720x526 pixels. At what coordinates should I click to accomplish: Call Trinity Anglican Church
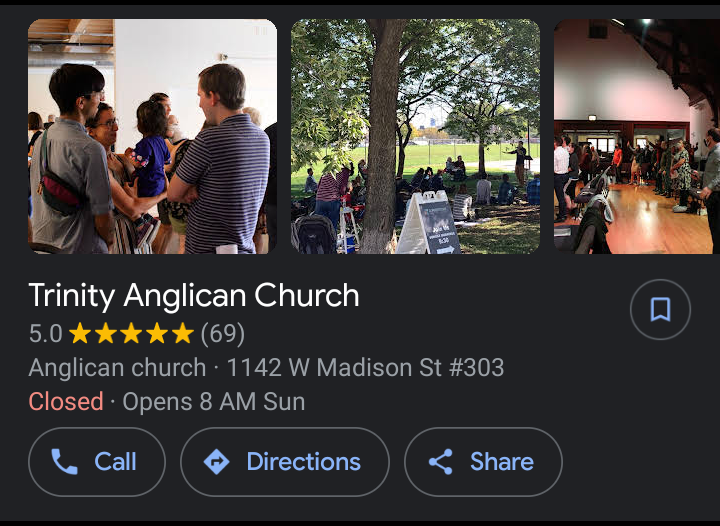click(x=97, y=462)
